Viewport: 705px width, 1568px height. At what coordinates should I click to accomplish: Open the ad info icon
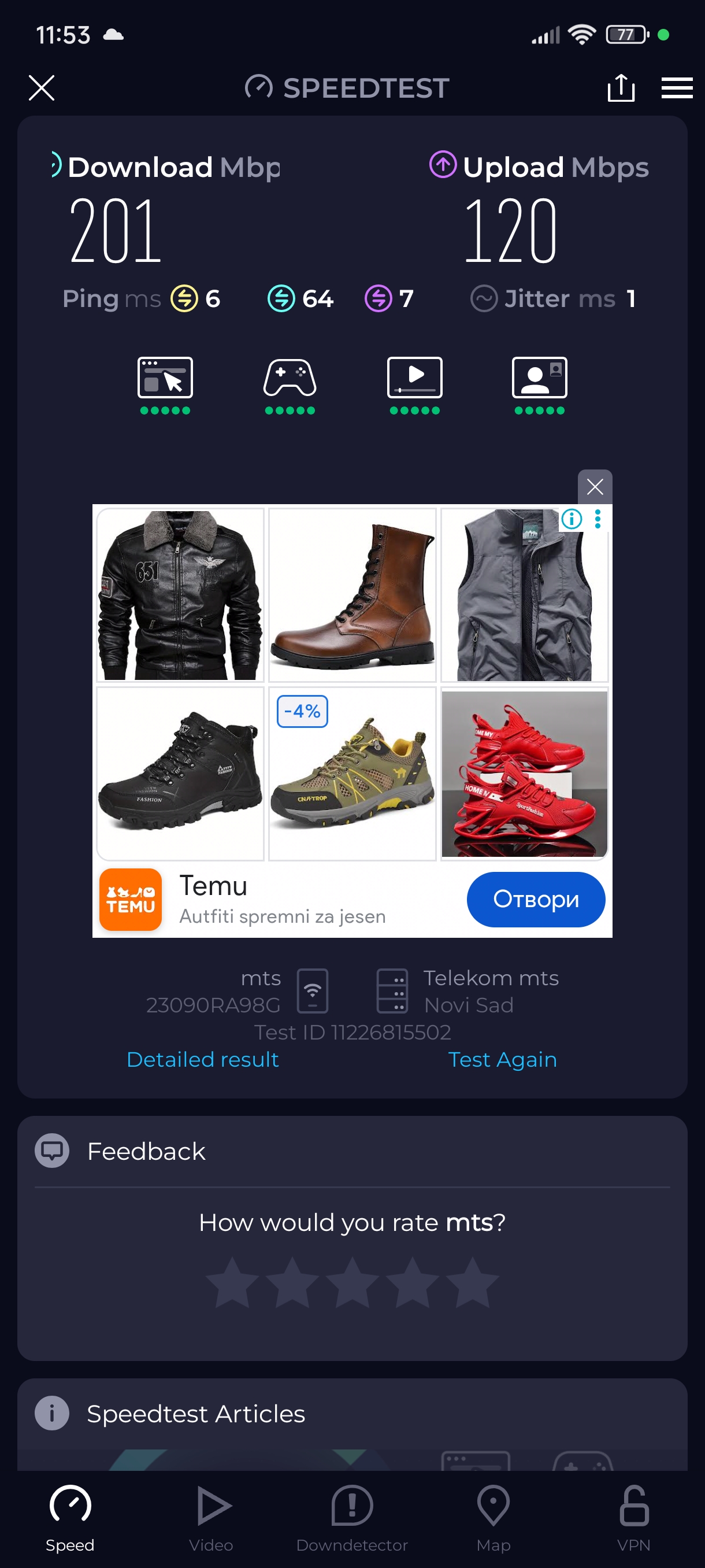(x=571, y=519)
